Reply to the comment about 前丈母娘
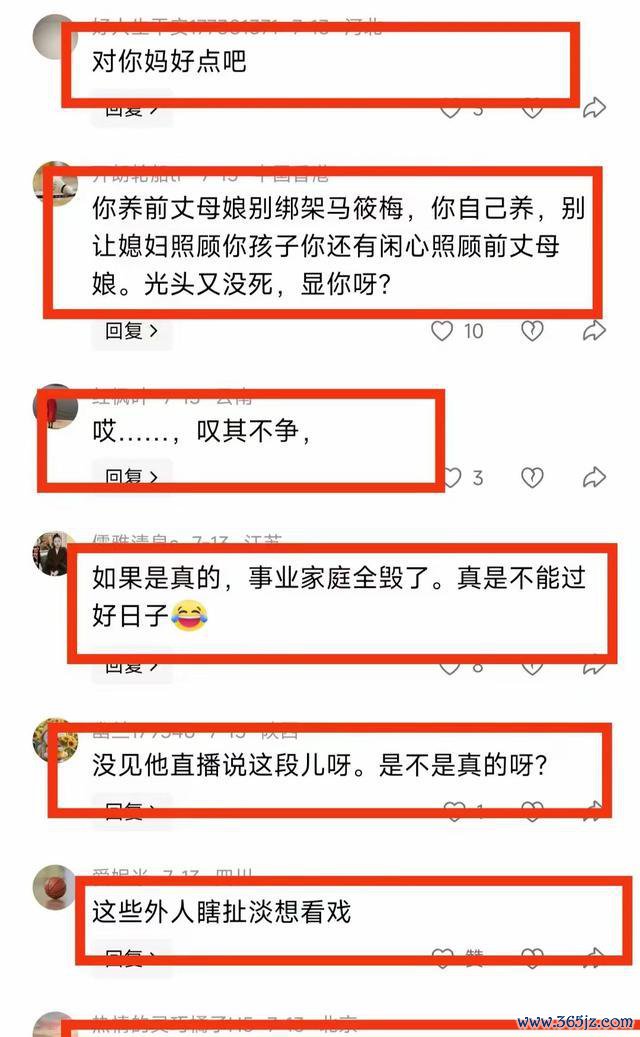 click(x=132, y=331)
